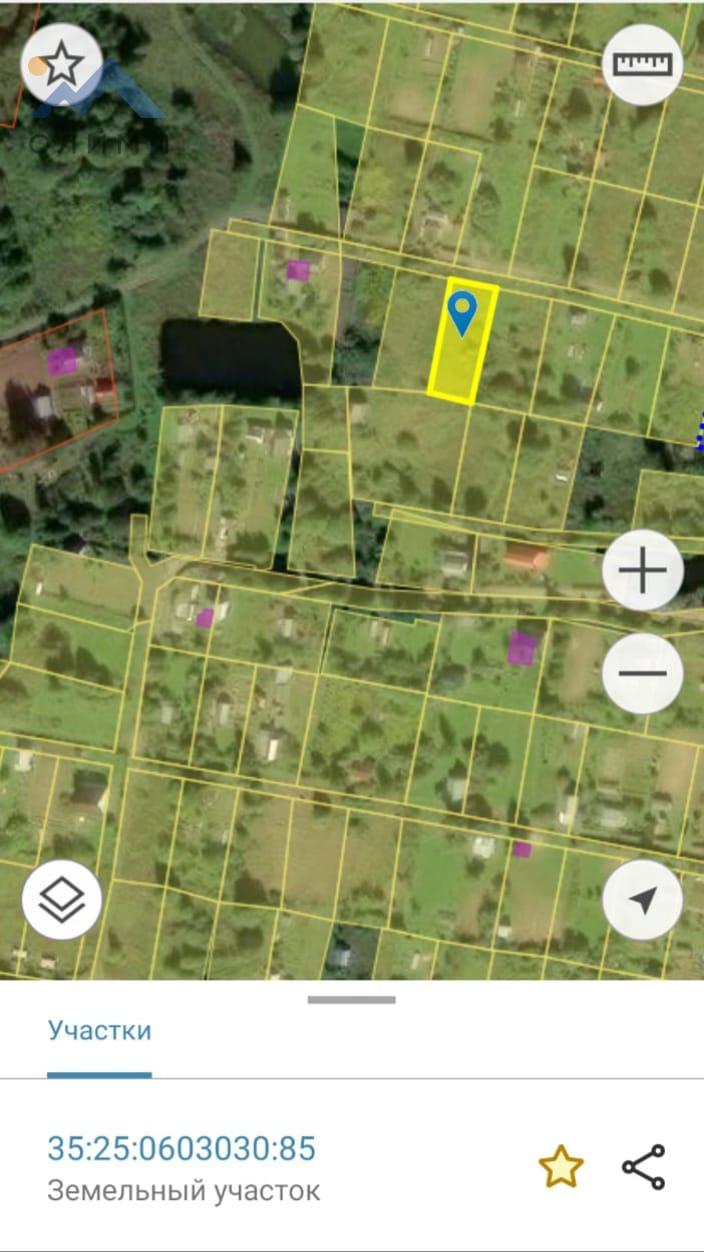
Task: Tap the blue location pin marker
Action: click(x=462, y=311)
